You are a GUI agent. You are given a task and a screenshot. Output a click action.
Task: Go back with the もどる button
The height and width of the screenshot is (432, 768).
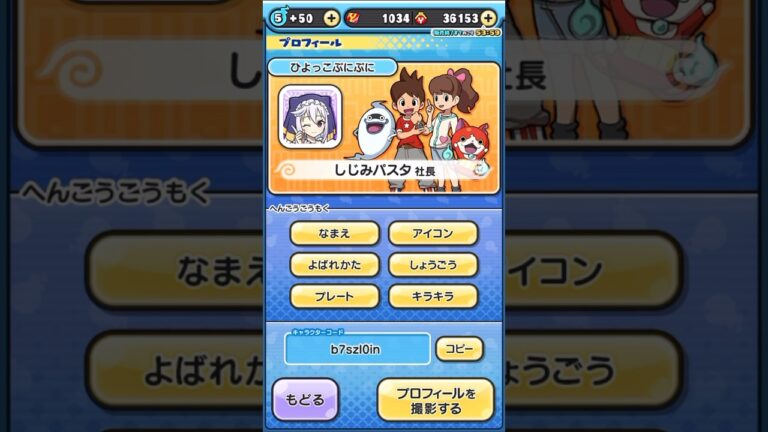pyautogui.click(x=305, y=399)
